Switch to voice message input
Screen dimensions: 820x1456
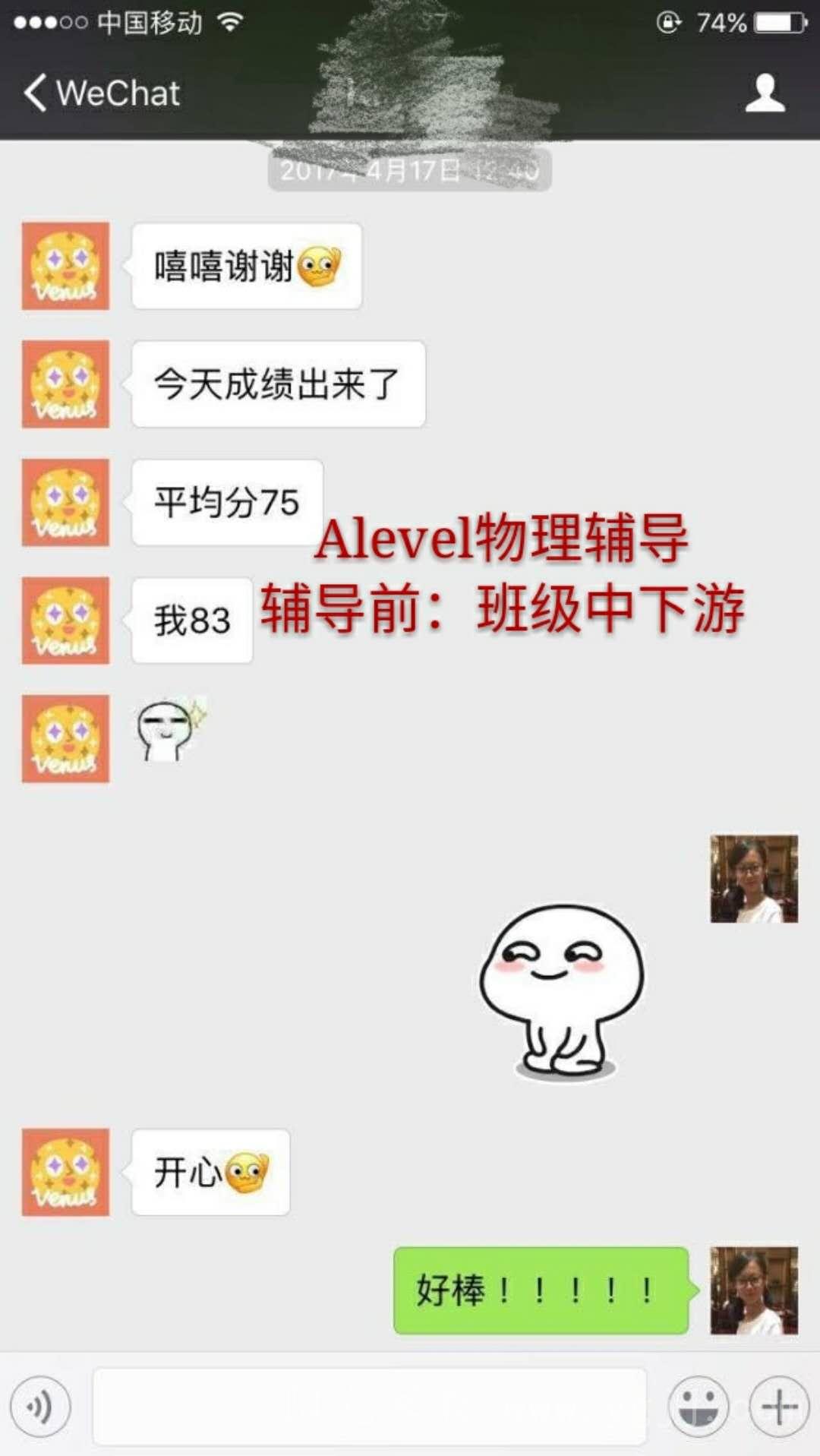pos(41,1407)
